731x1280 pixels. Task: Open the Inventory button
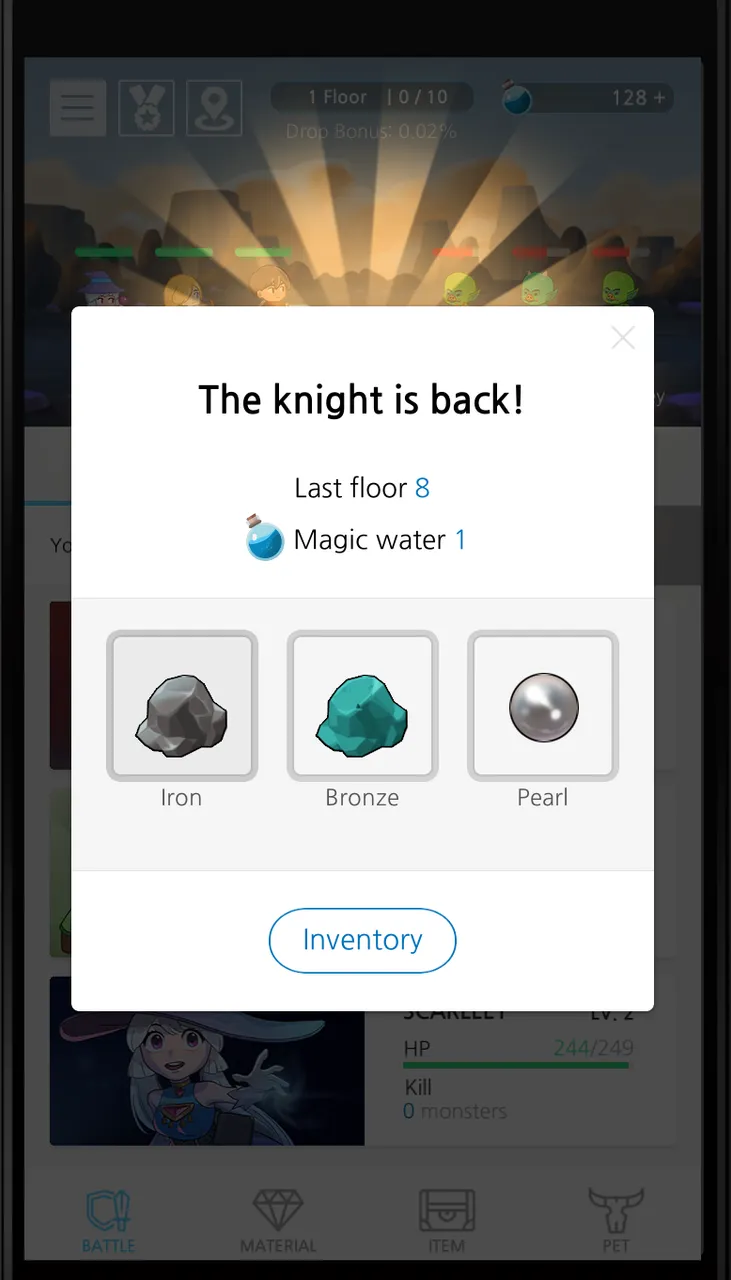362,940
